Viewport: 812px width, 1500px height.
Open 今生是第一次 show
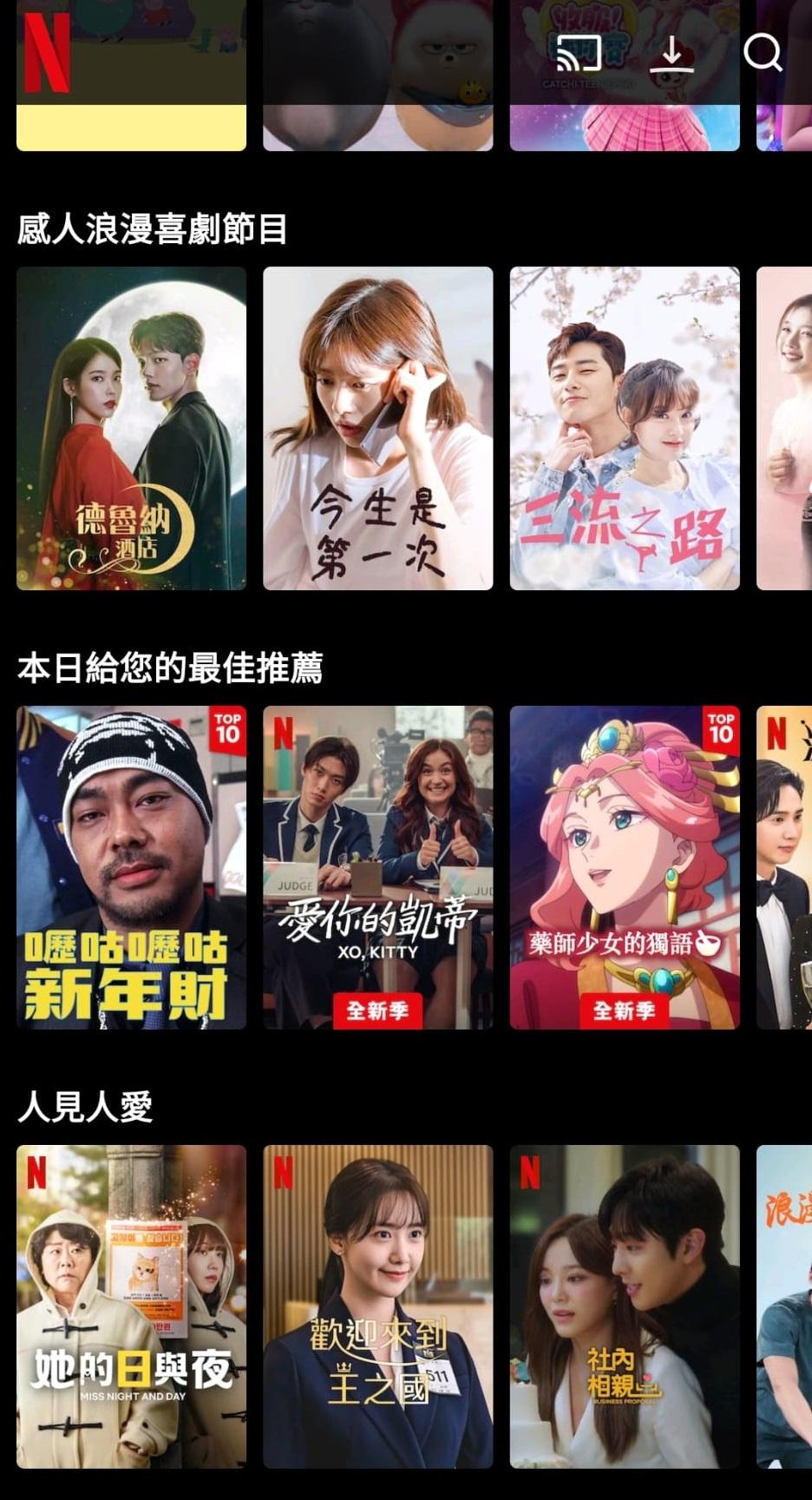coord(377,428)
